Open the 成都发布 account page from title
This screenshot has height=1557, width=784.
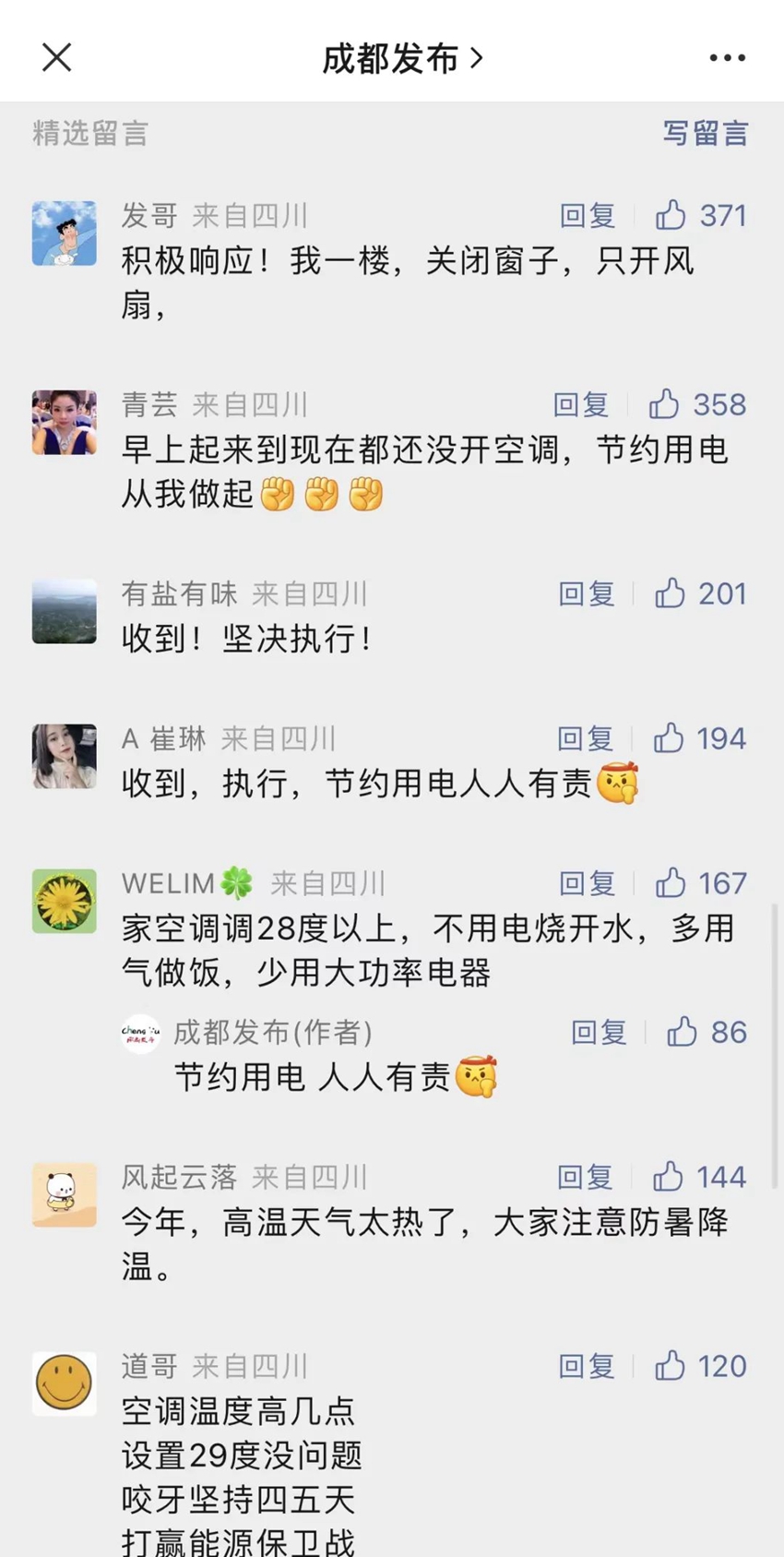tap(401, 59)
